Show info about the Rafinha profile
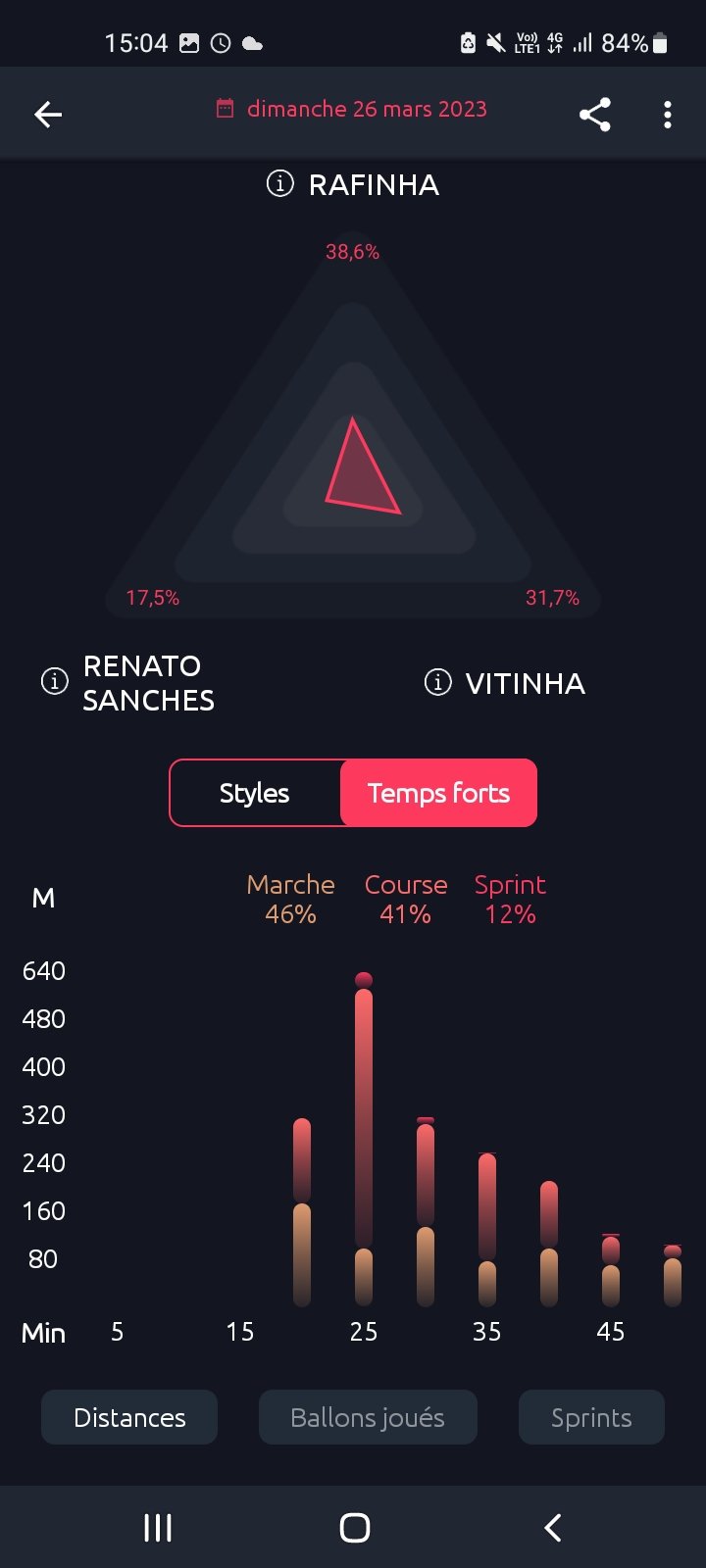Viewport: 706px width, 1568px height. (x=280, y=183)
